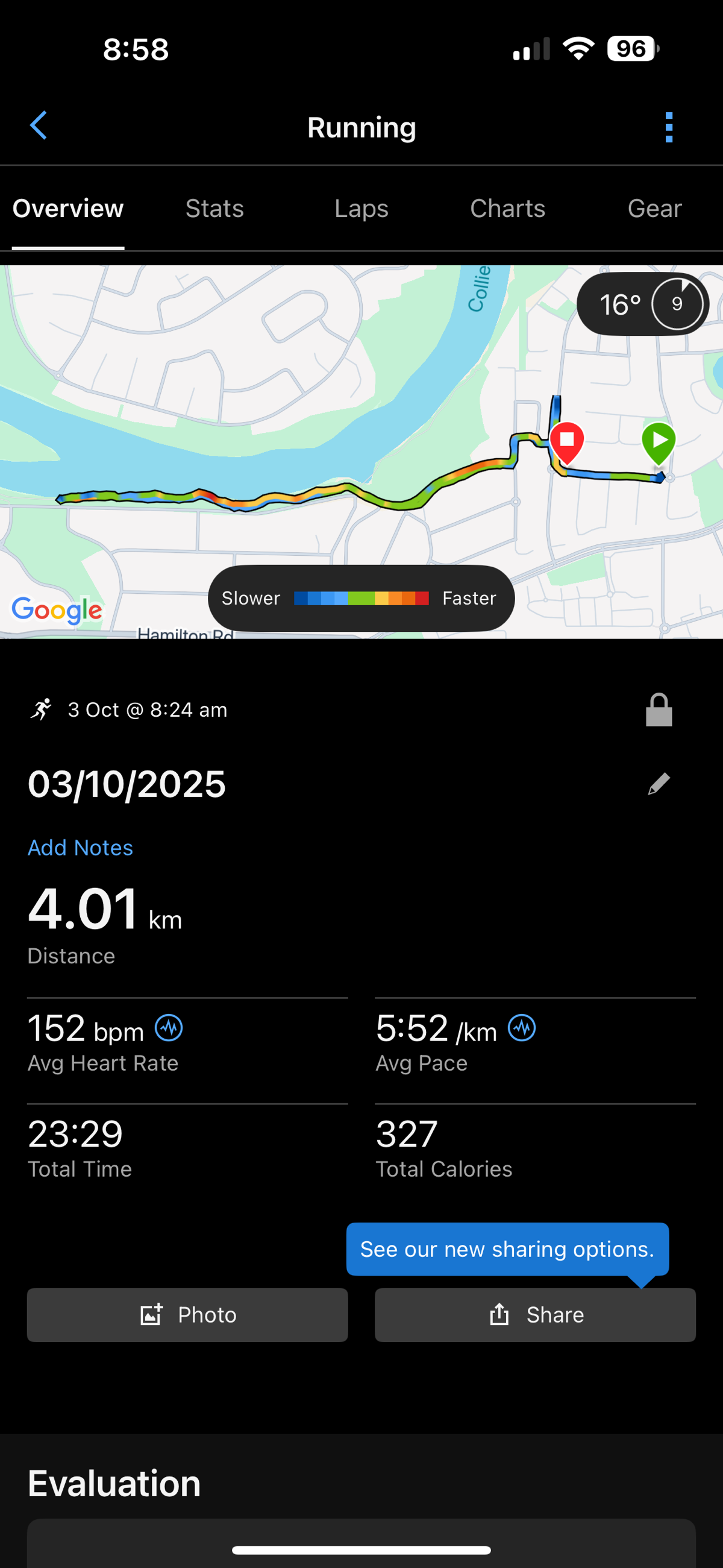The height and width of the screenshot is (1568, 723).
Task: Edit activity name with the pencil icon
Action: click(659, 784)
